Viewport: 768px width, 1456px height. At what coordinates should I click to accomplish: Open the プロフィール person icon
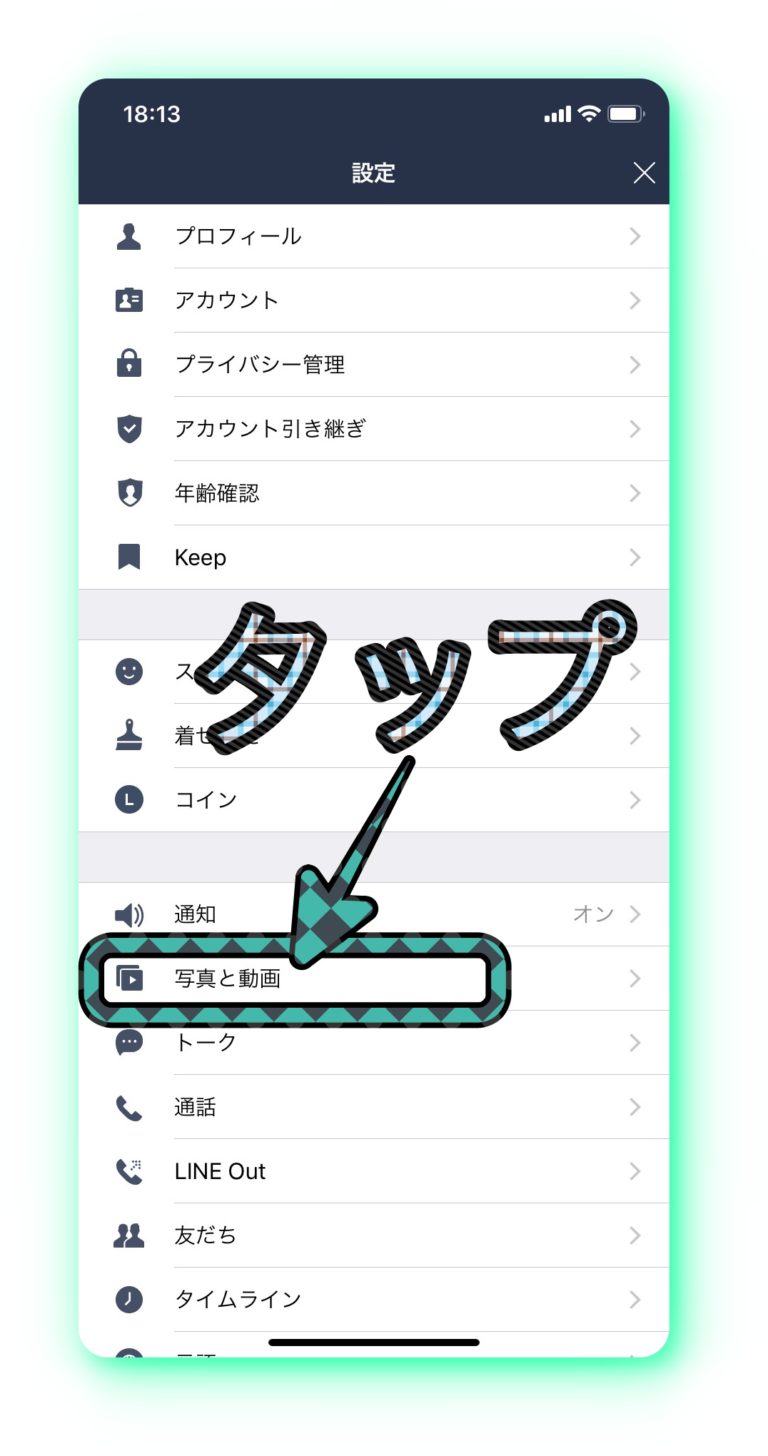pos(129,236)
